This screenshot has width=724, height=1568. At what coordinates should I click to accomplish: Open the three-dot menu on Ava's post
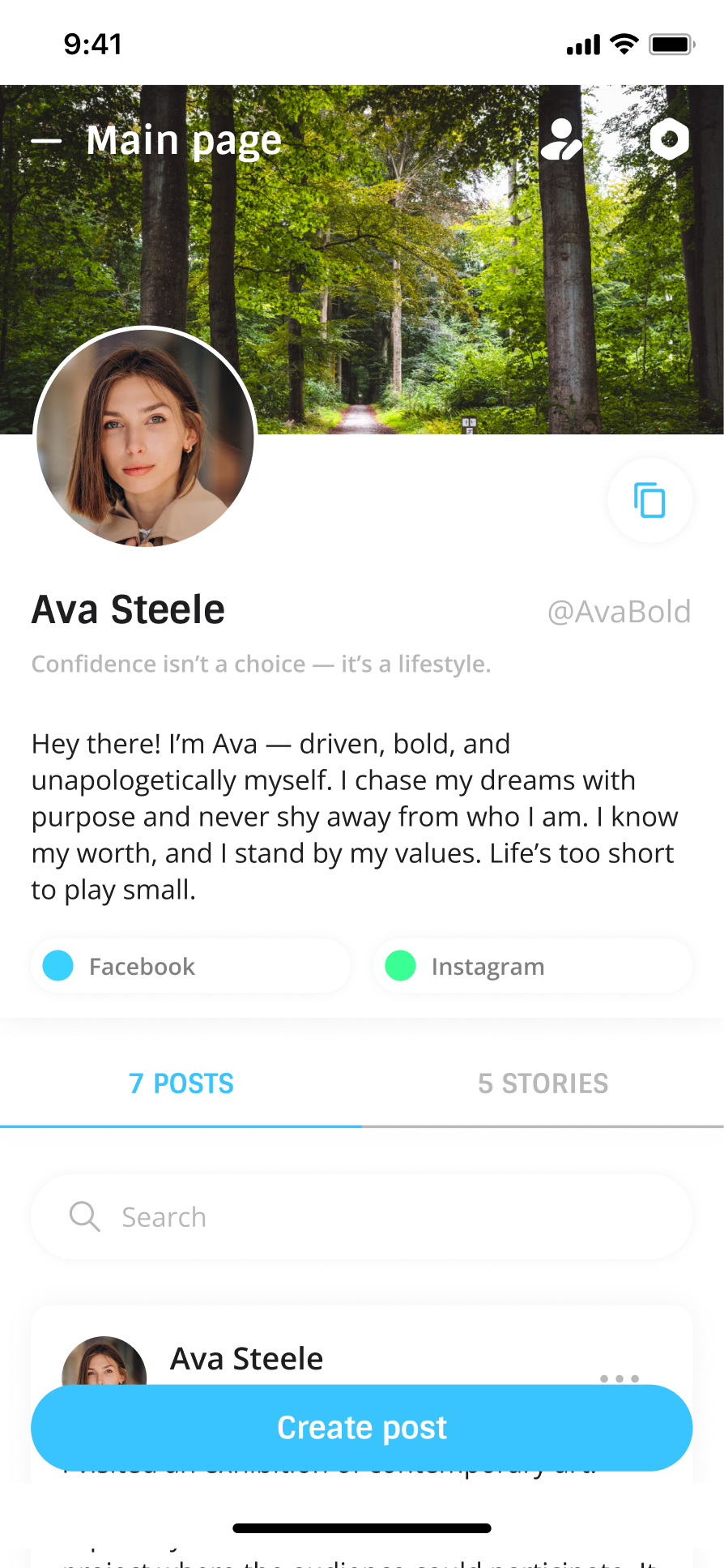click(620, 1378)
